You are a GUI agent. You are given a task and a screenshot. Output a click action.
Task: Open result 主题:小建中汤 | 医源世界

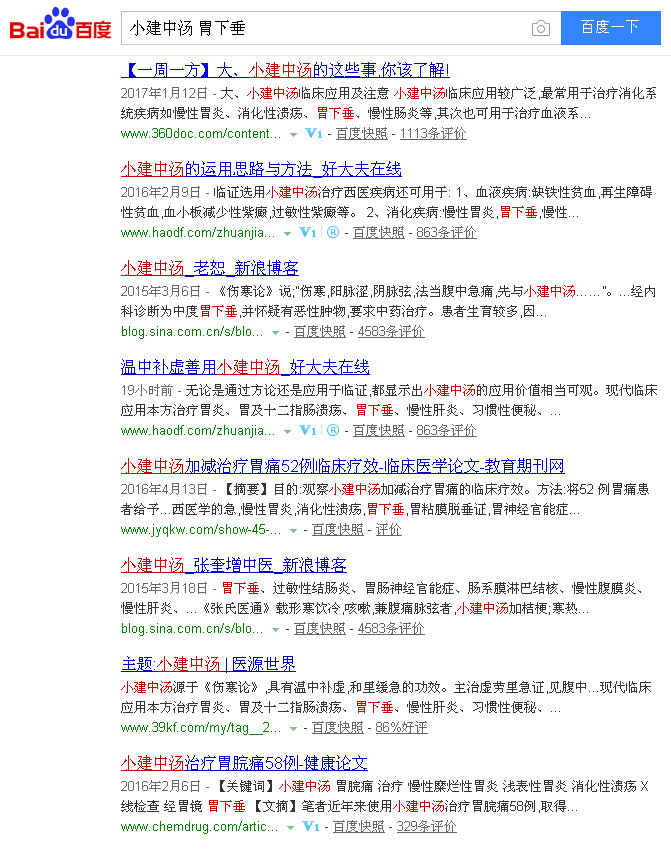208,664
